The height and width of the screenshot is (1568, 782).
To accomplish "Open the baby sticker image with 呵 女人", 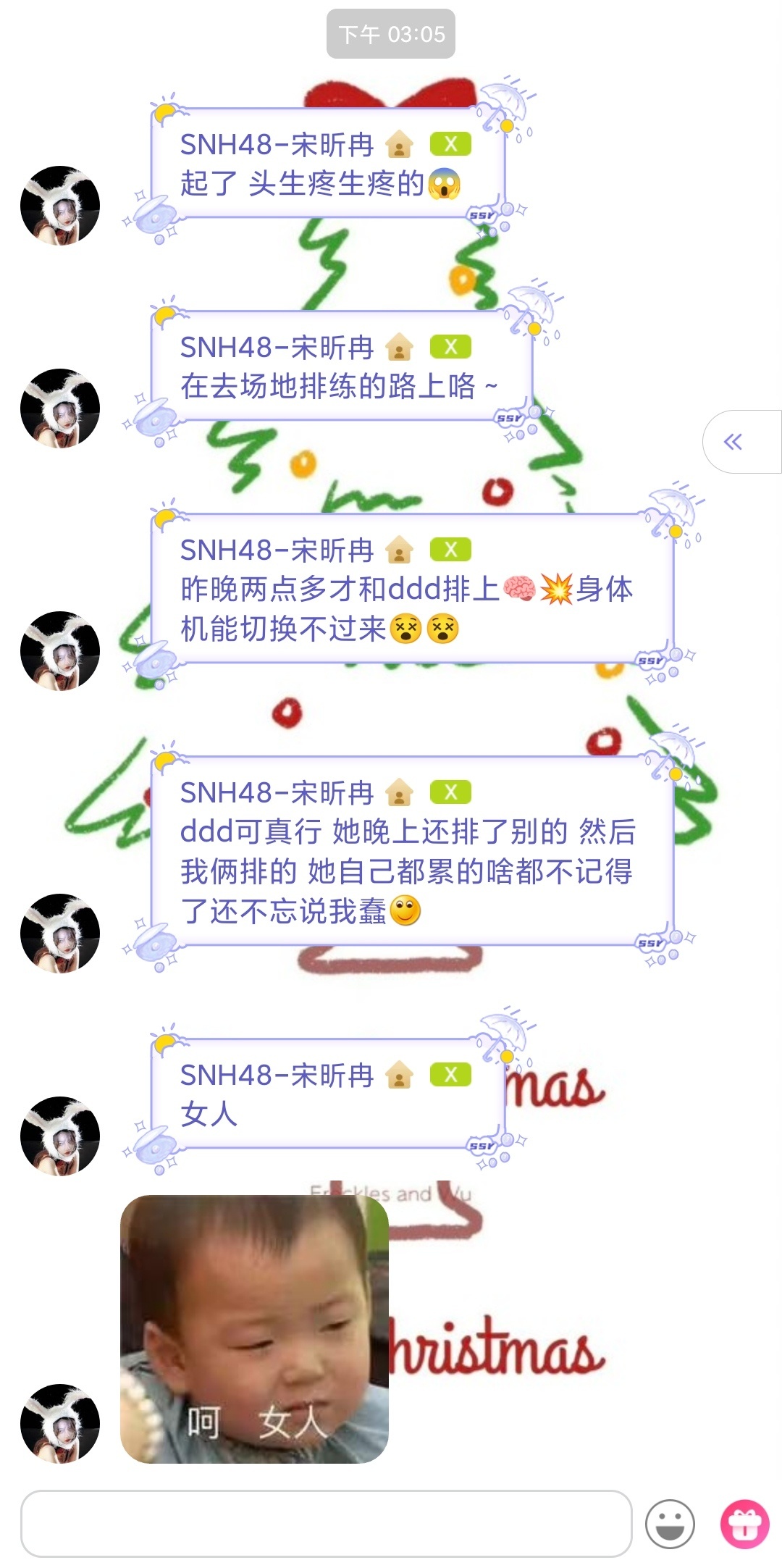I will (254, 1329).
